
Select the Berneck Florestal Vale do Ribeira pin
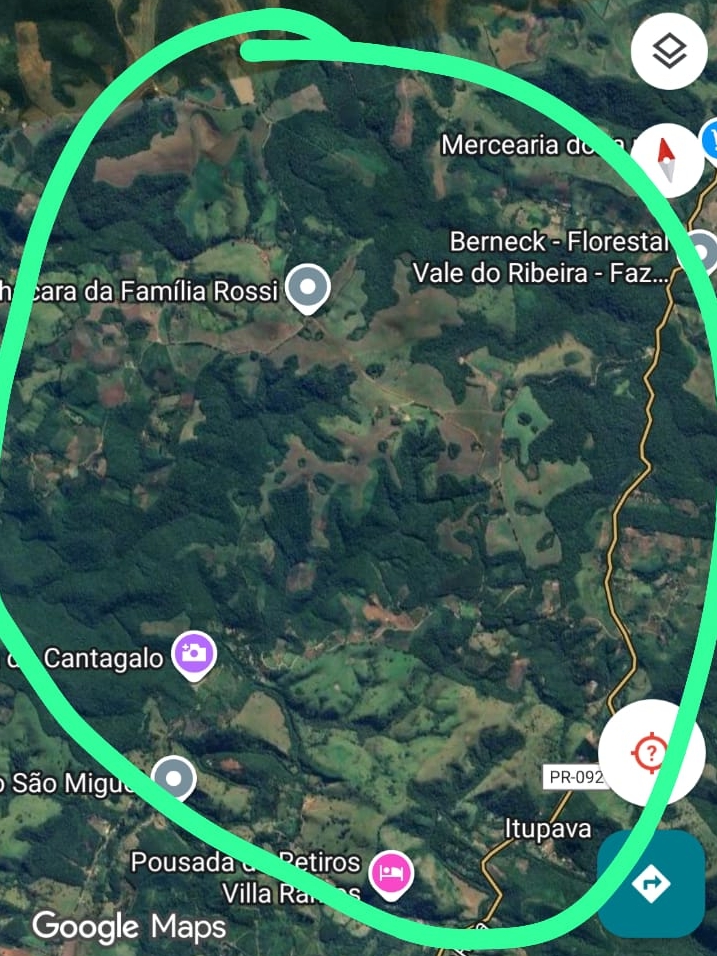coord(702,252)
